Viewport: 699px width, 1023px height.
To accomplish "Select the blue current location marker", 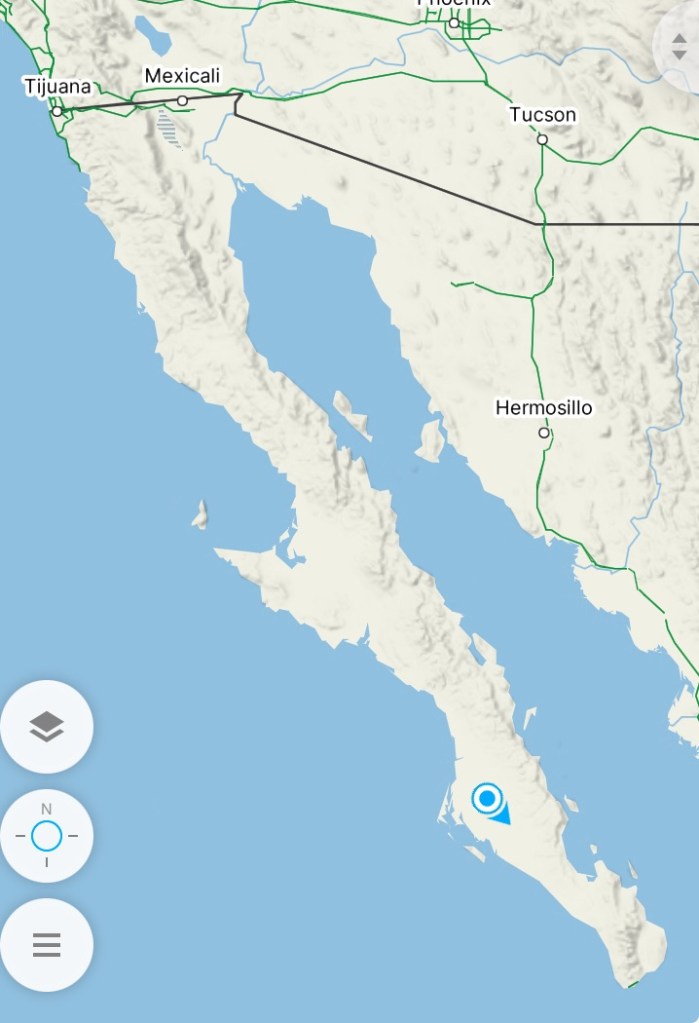I will tap(488, 799).
